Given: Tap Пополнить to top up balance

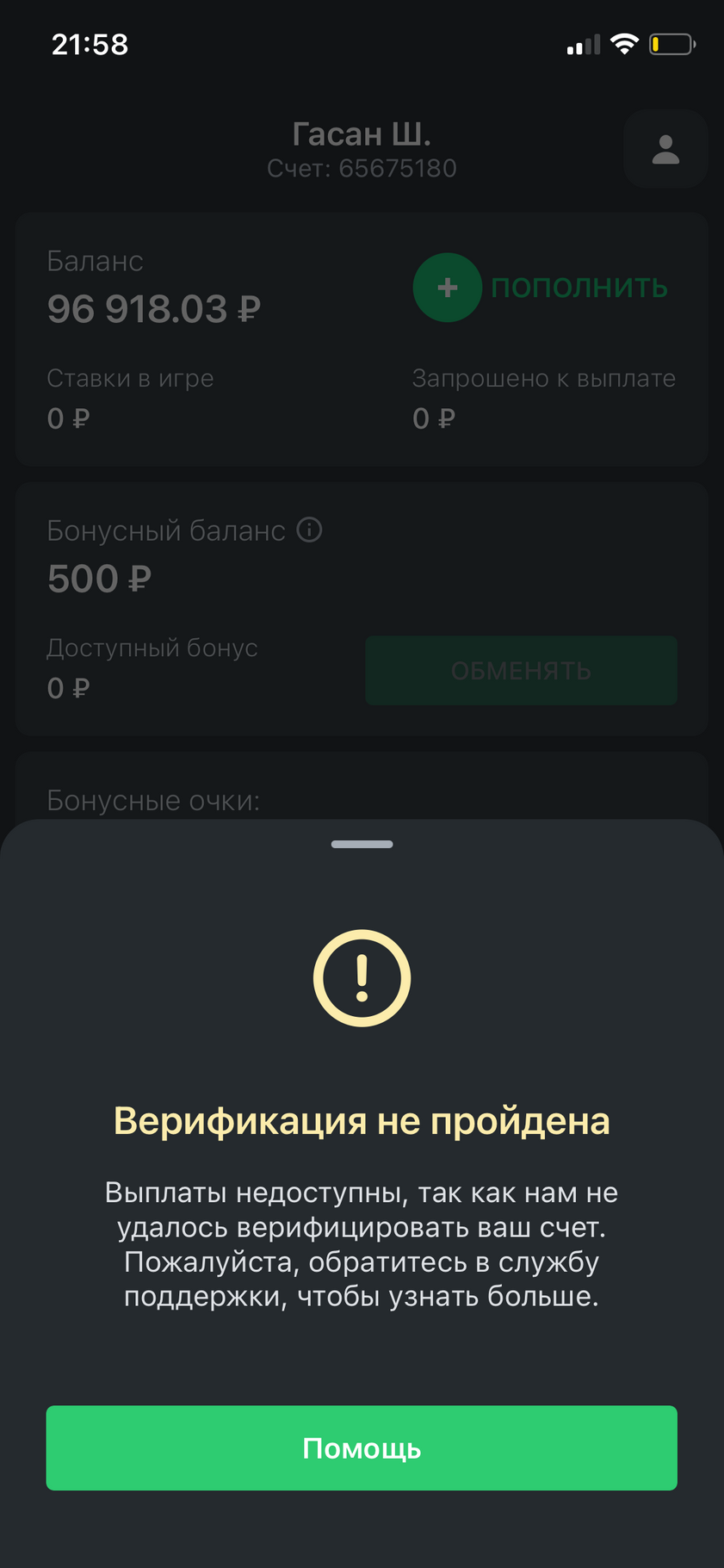Looking at the screenshot, I should (541, 287).
